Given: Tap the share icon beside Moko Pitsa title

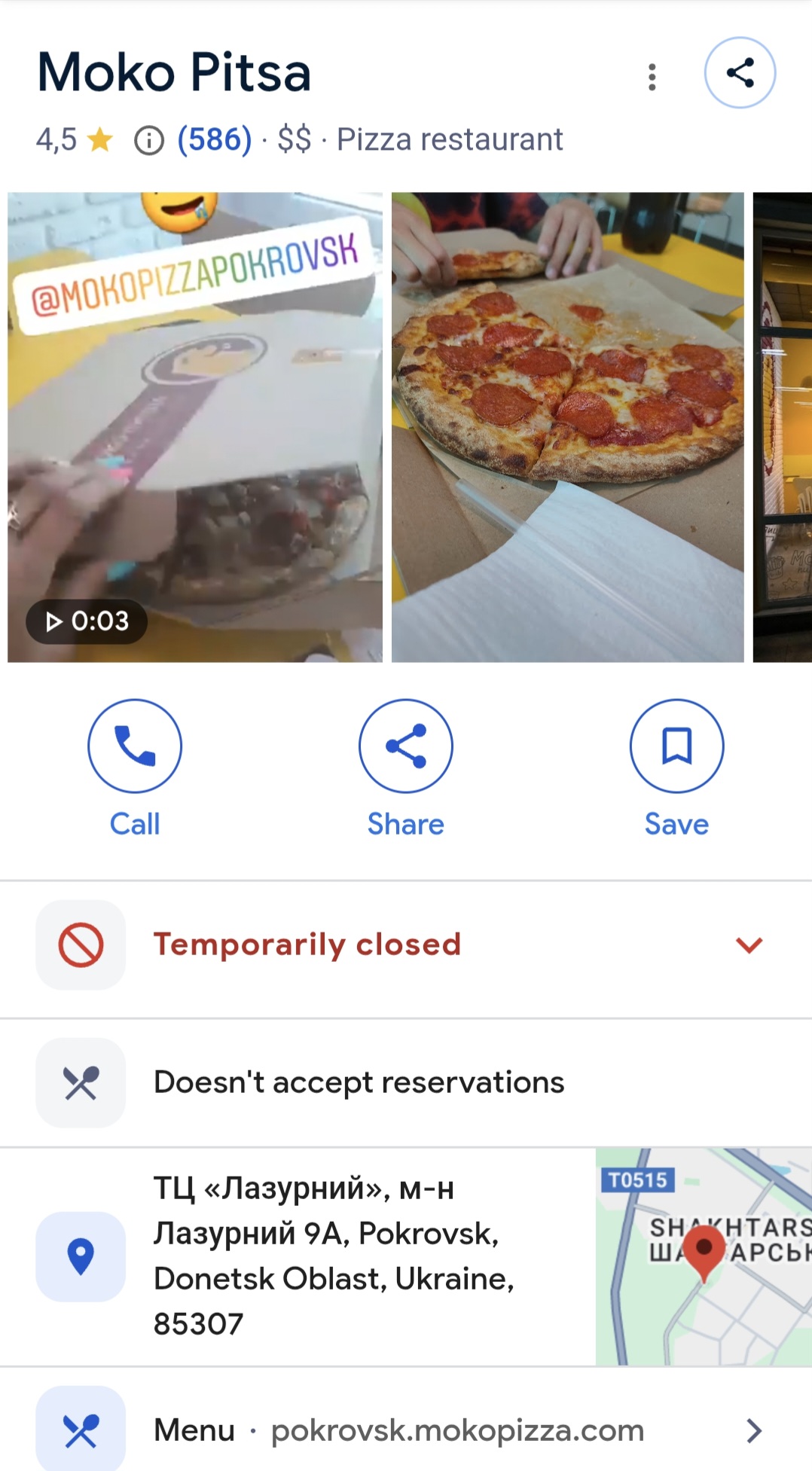Looking at the screenshot, I should point(740,73).
